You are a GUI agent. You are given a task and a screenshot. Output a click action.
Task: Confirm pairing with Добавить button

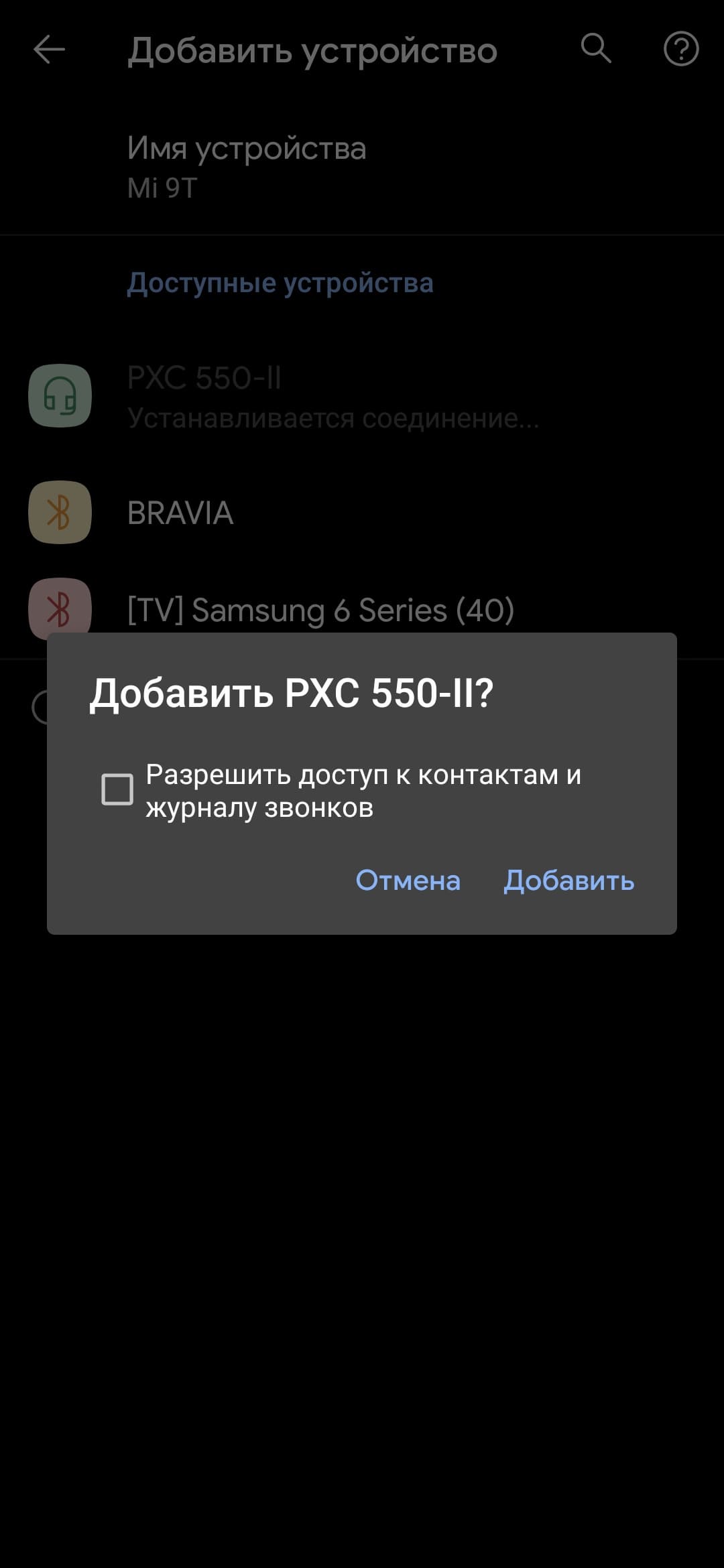(x=568, y=880)
